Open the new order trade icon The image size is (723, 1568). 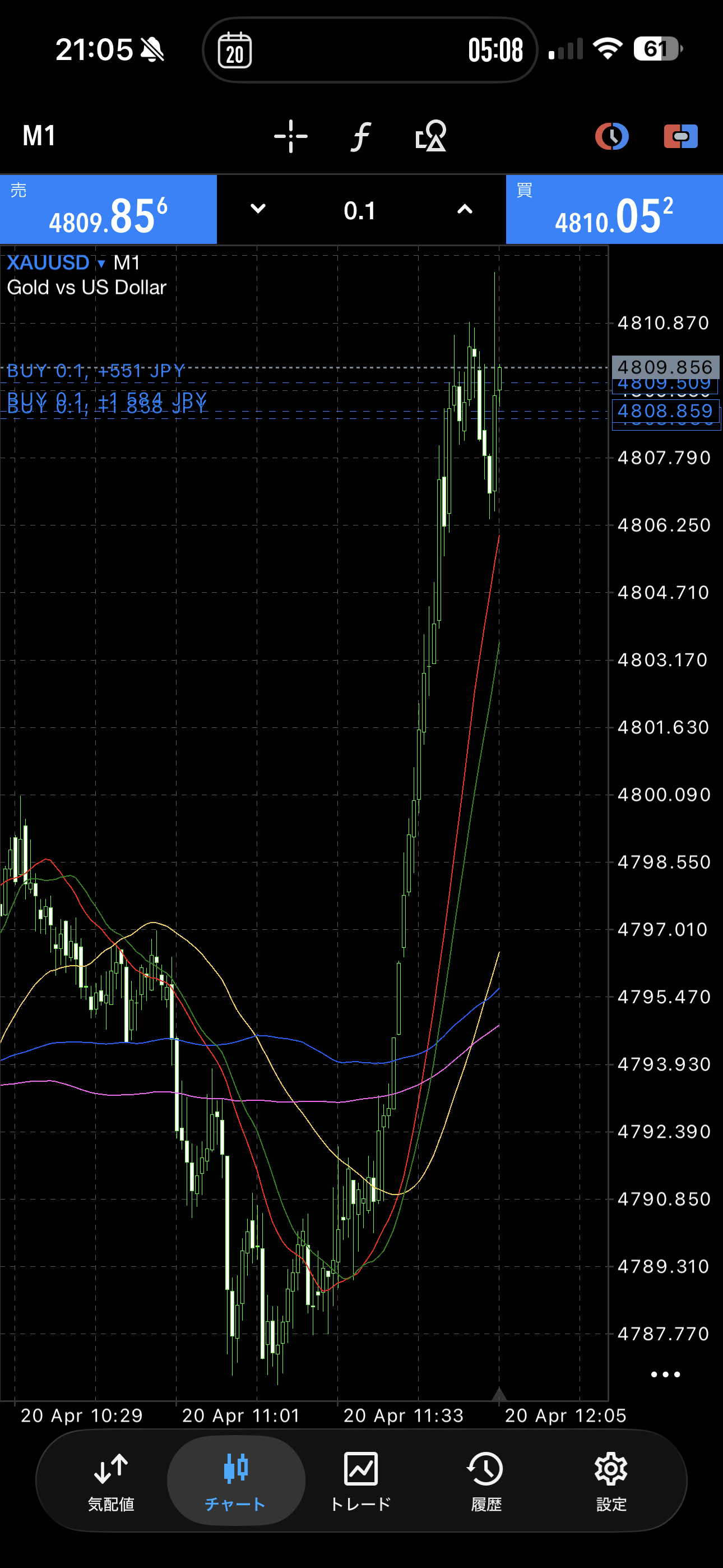[x=680, y=136]
